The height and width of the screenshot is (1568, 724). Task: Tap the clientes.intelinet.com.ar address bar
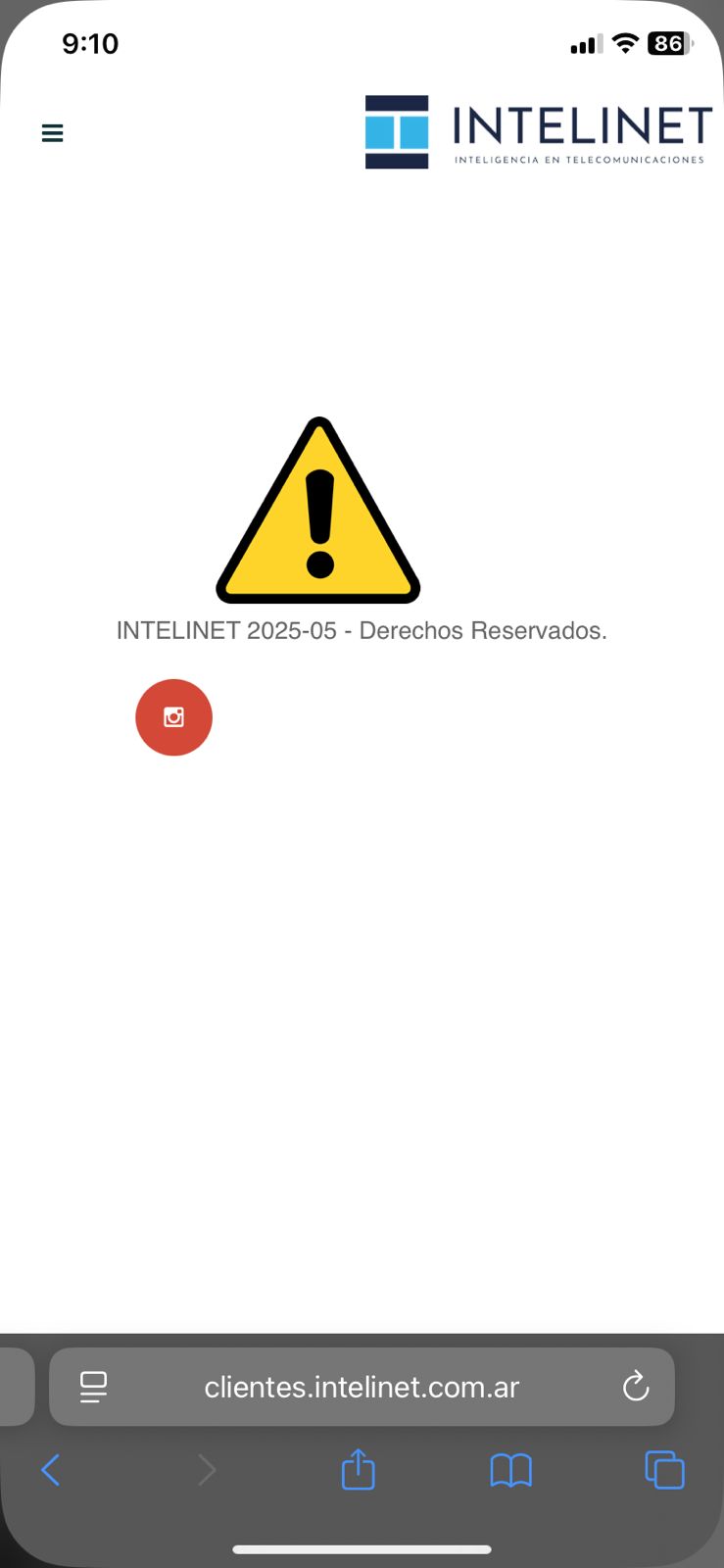tap(362, 1387)
